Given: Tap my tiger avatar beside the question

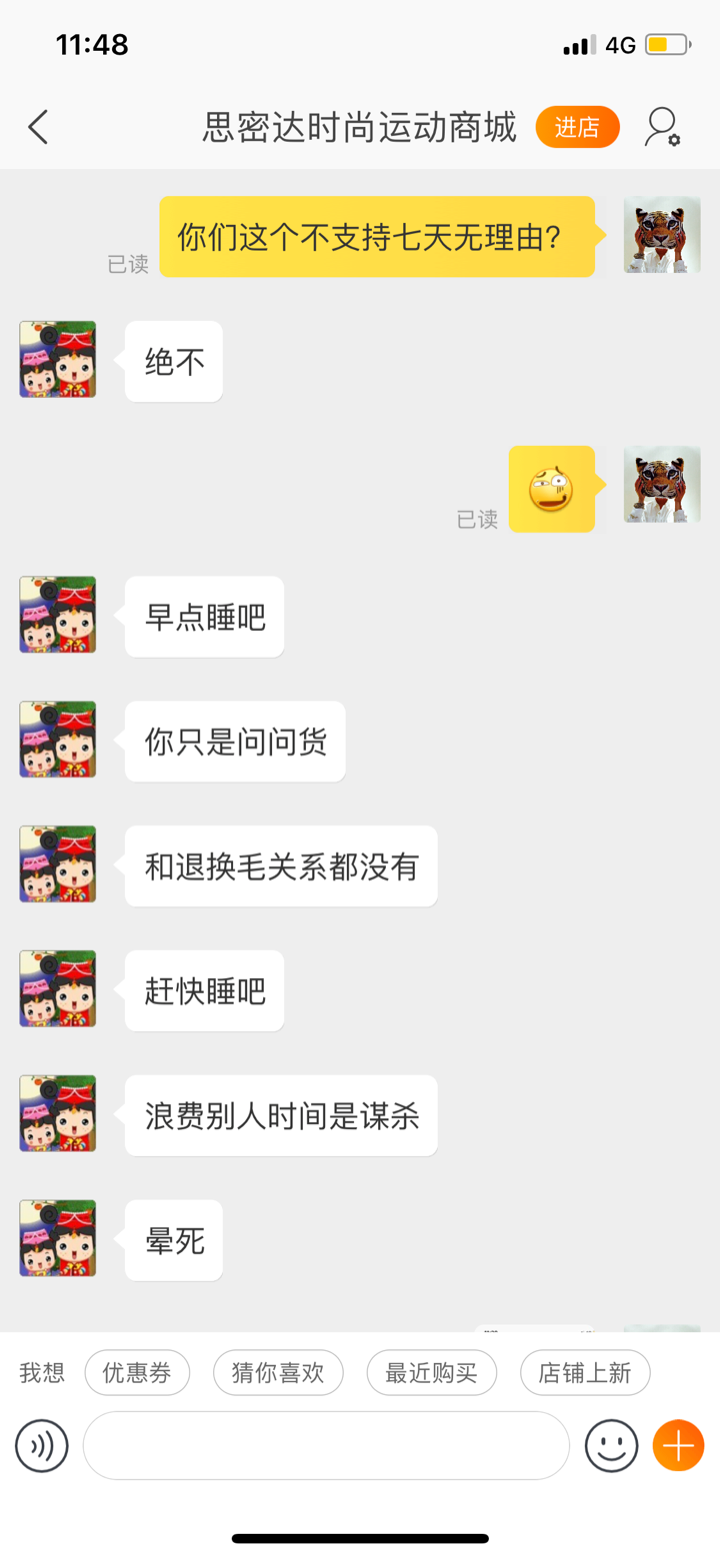Looking at the screenshot, I should [x=662, y=235].
